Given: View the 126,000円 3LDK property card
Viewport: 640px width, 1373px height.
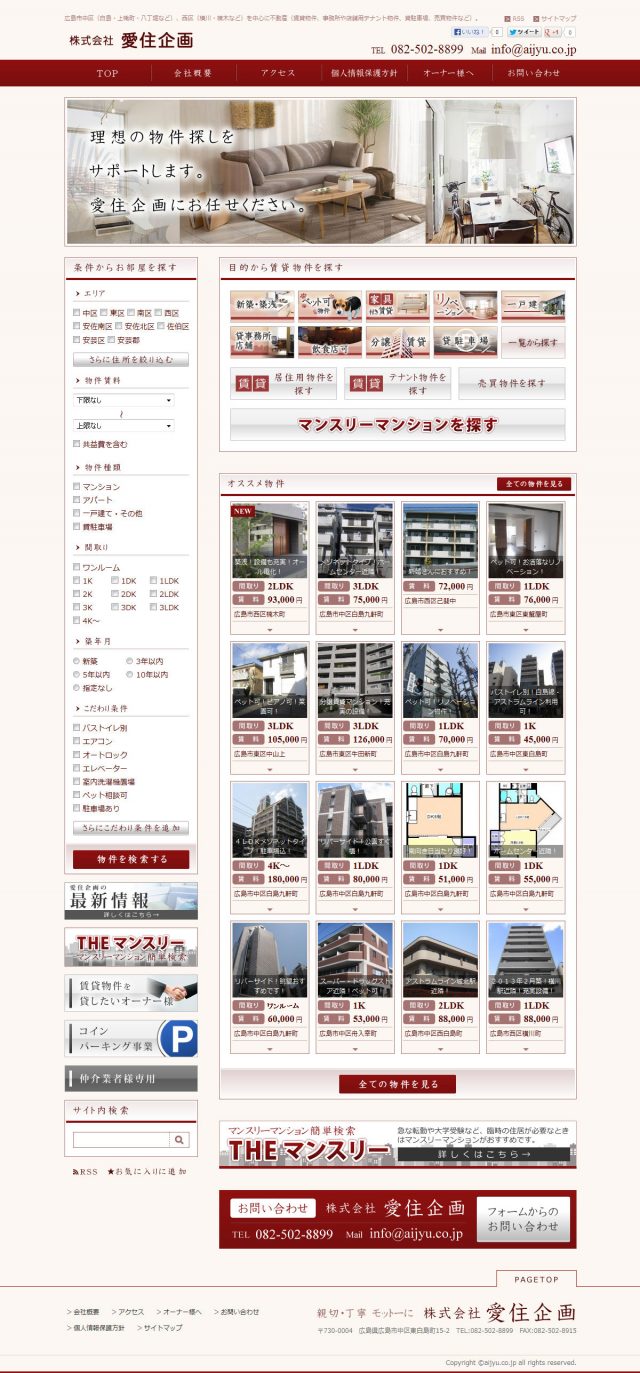Looking at the screenshot, I should tap(355, 705).
